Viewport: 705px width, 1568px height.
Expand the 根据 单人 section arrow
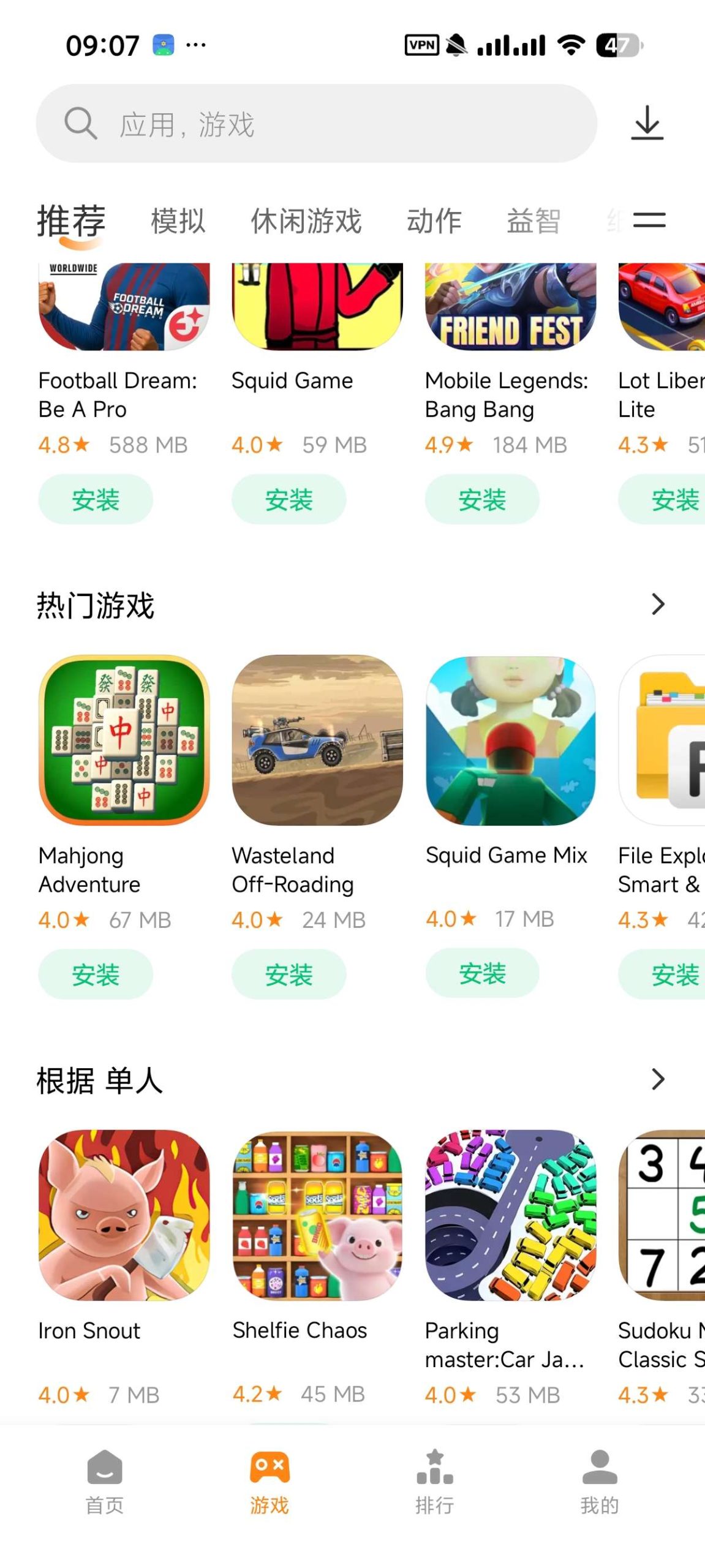point(657,1079)
